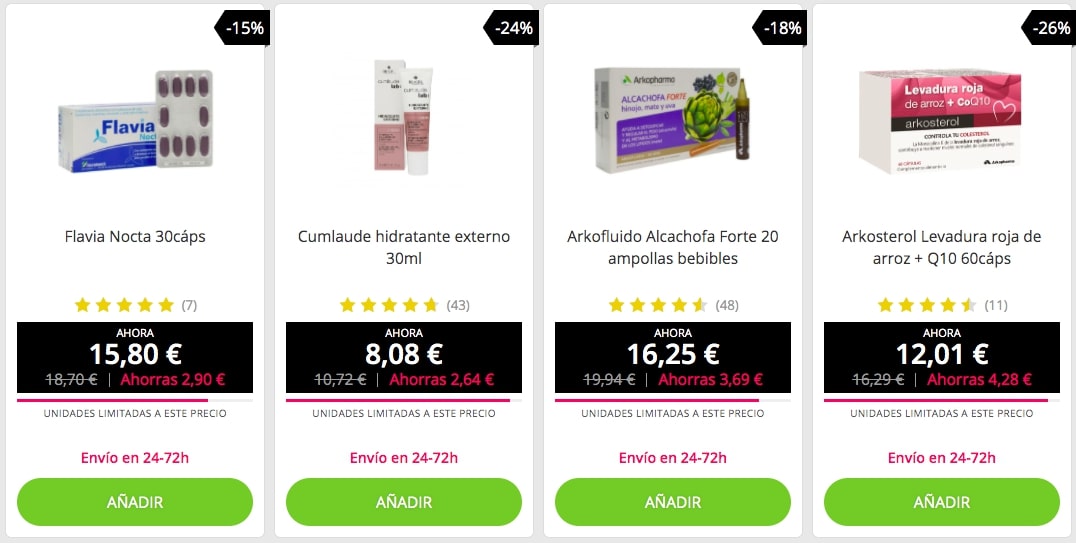The image size is (1076, 543).
Task: Open Flavia Nocta 30cáps title link
Action: coord(135,237)
